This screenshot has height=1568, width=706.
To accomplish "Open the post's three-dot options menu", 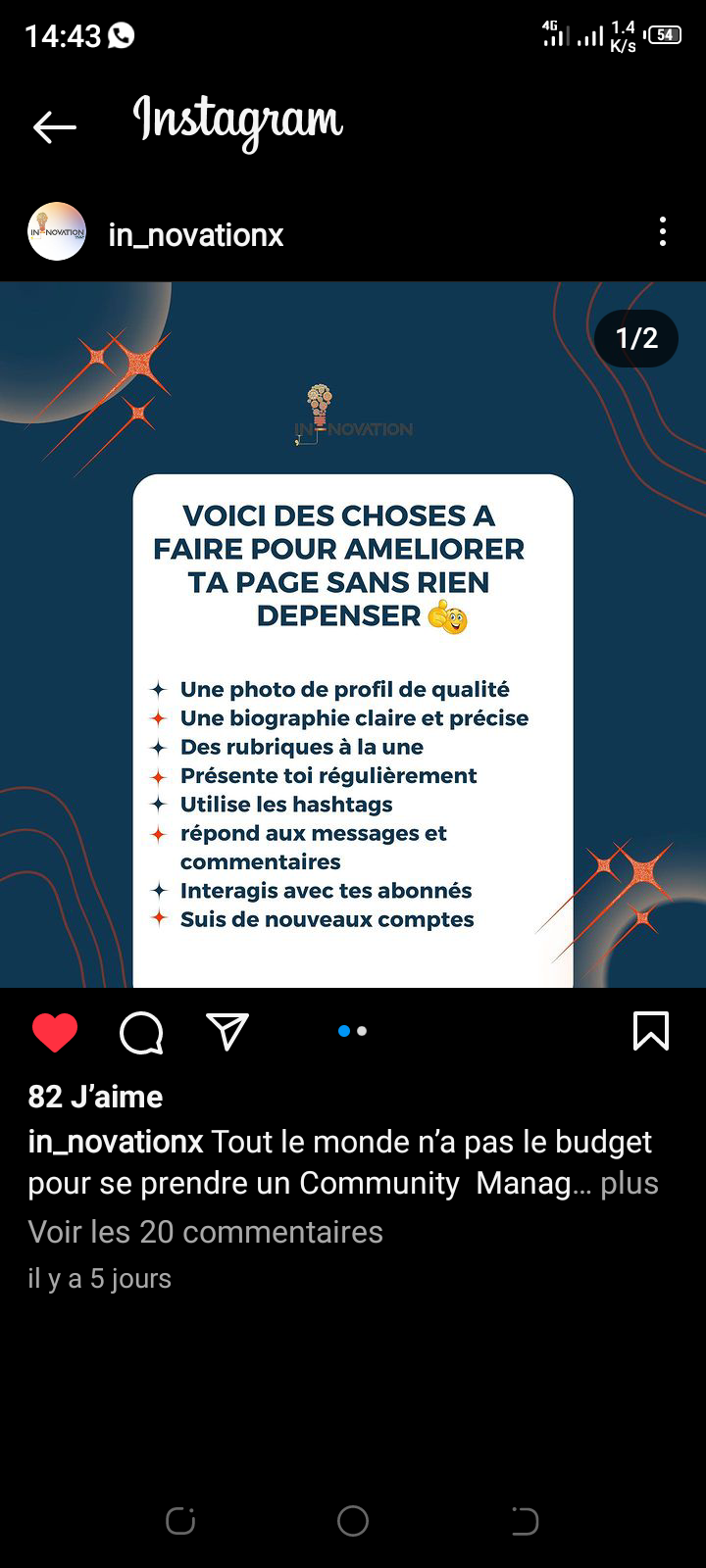I will click(x=663, y=232).
